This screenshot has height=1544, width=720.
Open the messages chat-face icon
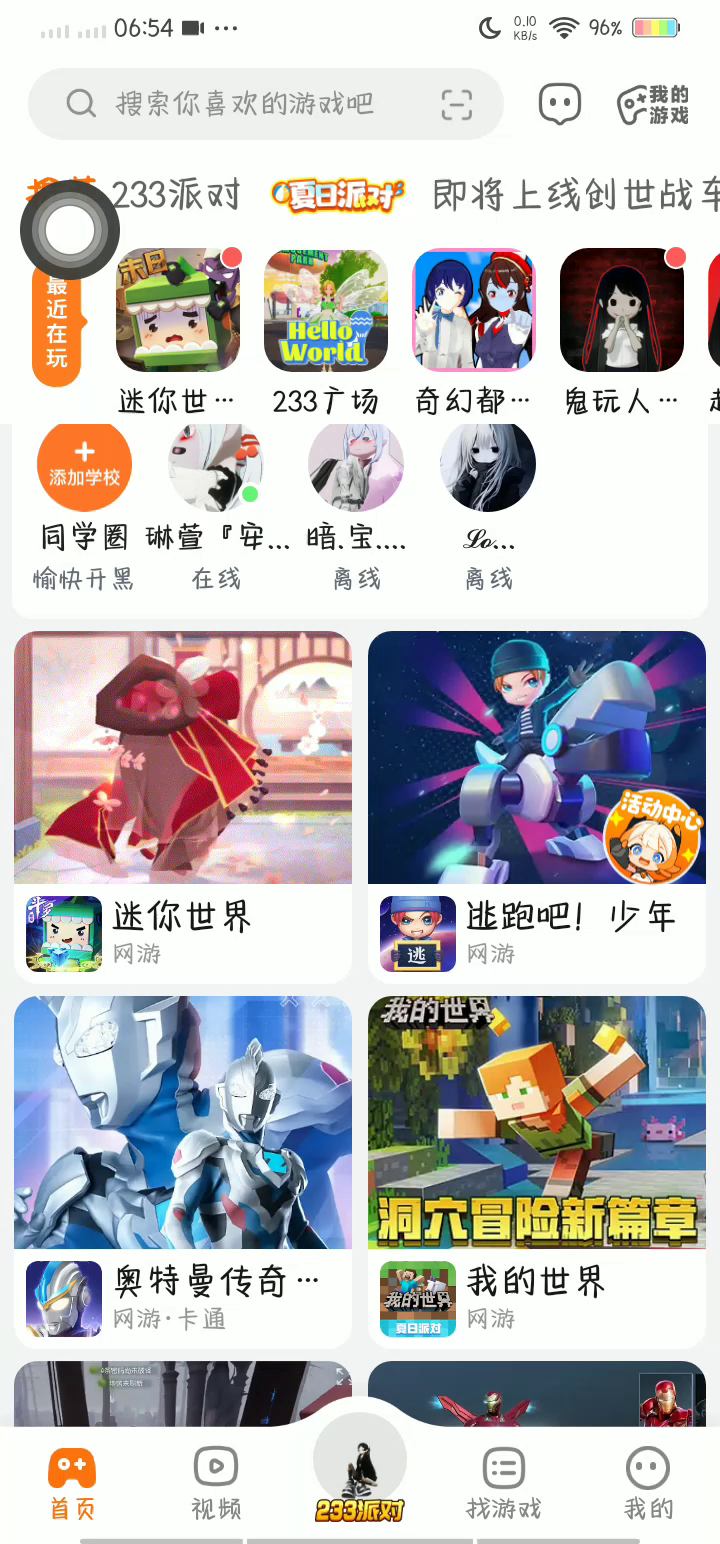(559, 103)
